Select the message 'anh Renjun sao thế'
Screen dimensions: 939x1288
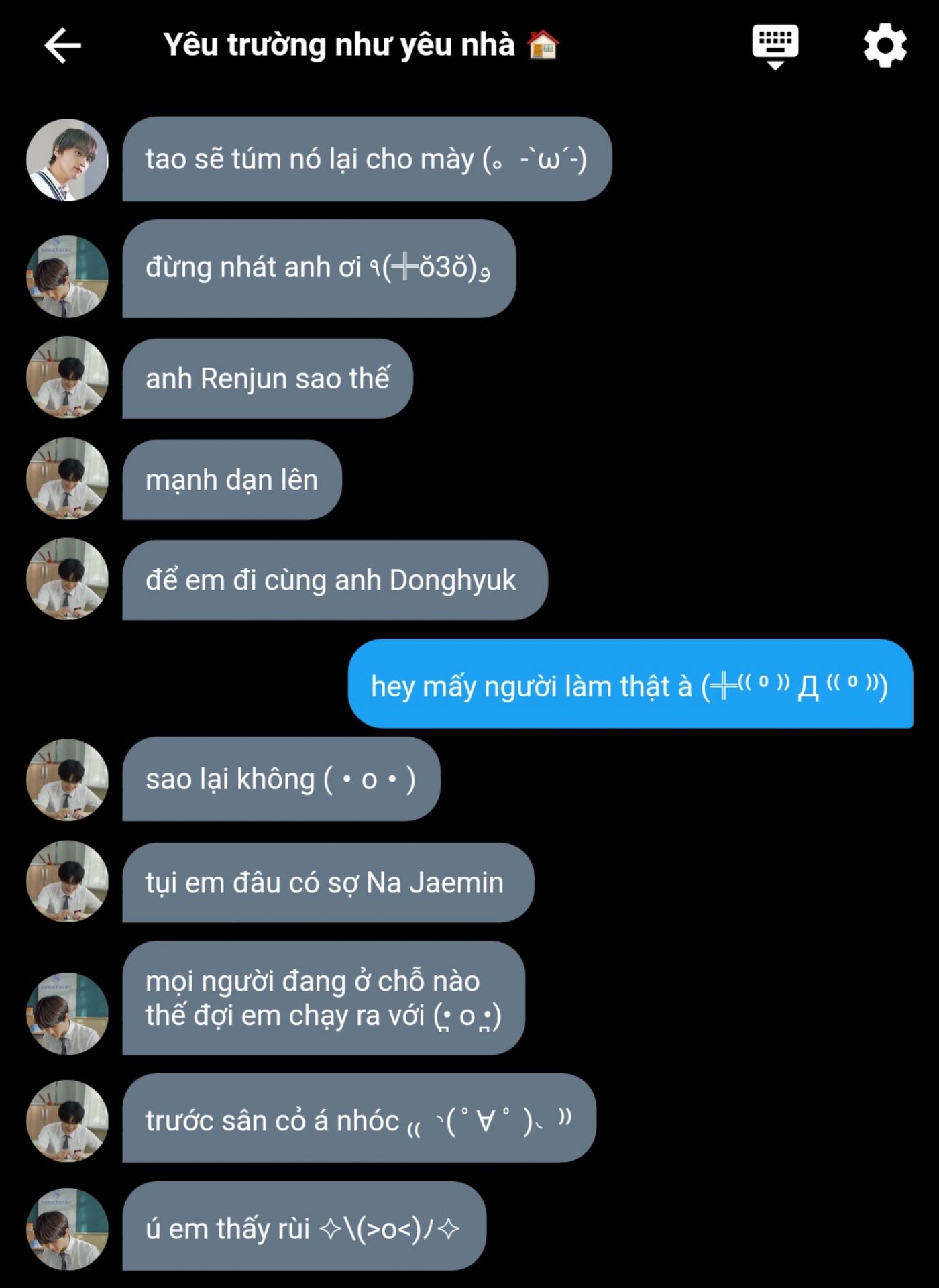pyautogui.click(x=267, y=379)
